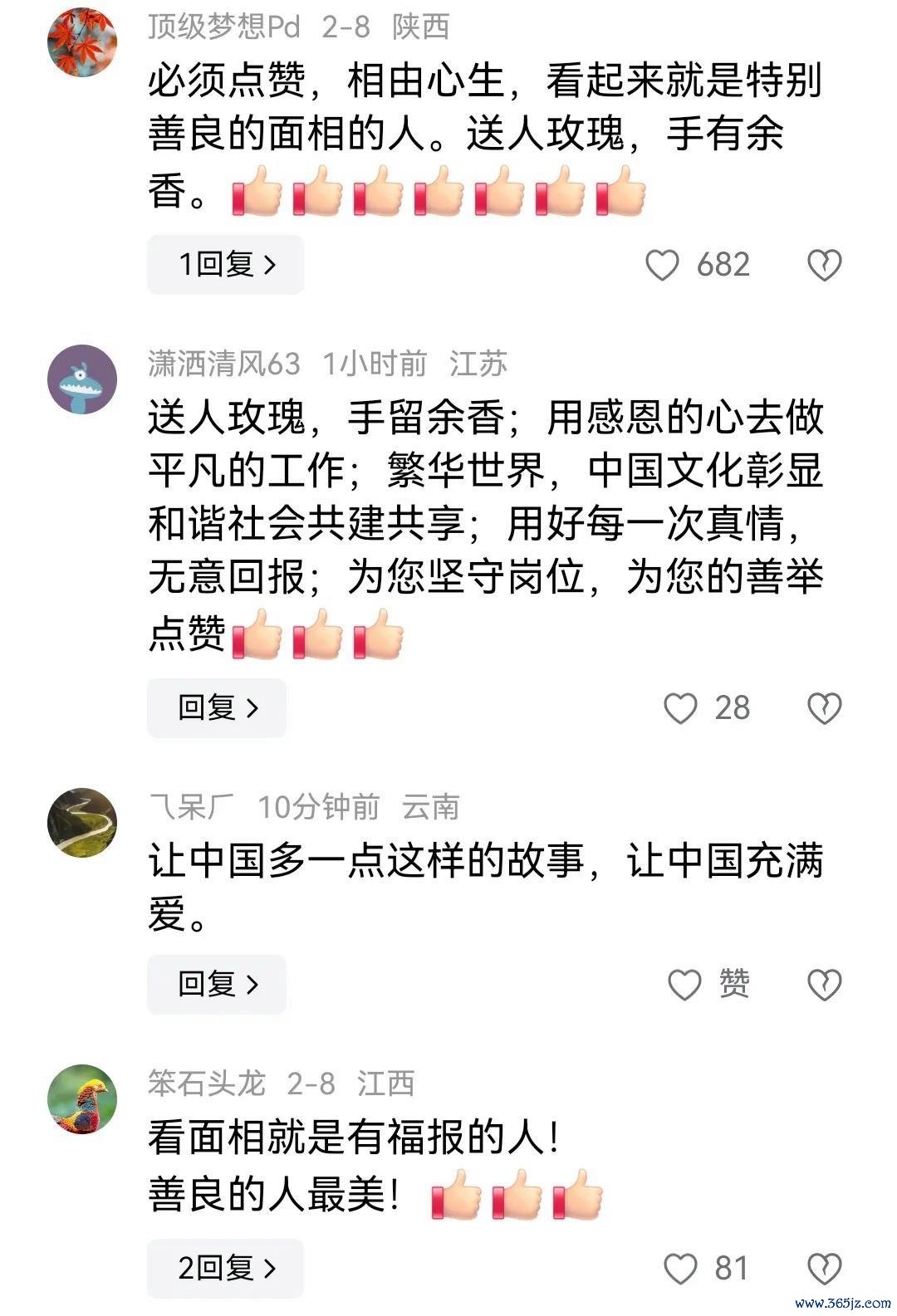
Task: Like 潇洒清风63's comment with 28 likes
Action: pos(680,708)
